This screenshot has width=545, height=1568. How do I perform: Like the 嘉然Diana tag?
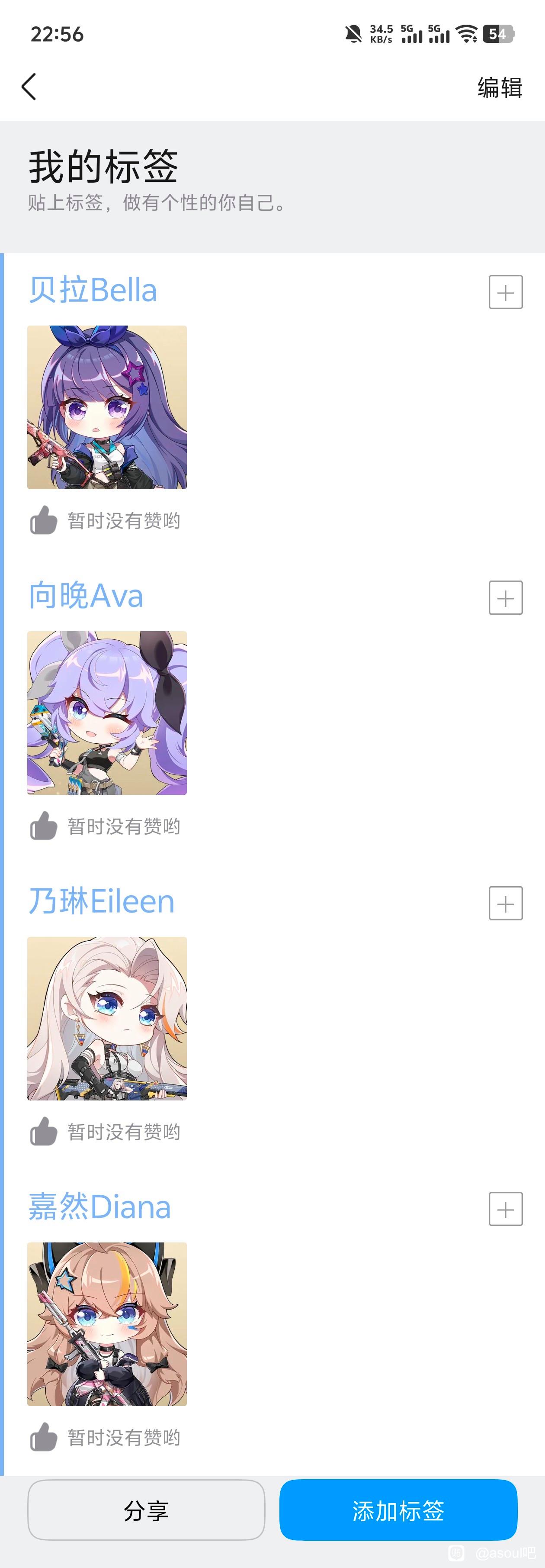point(43,1437)
